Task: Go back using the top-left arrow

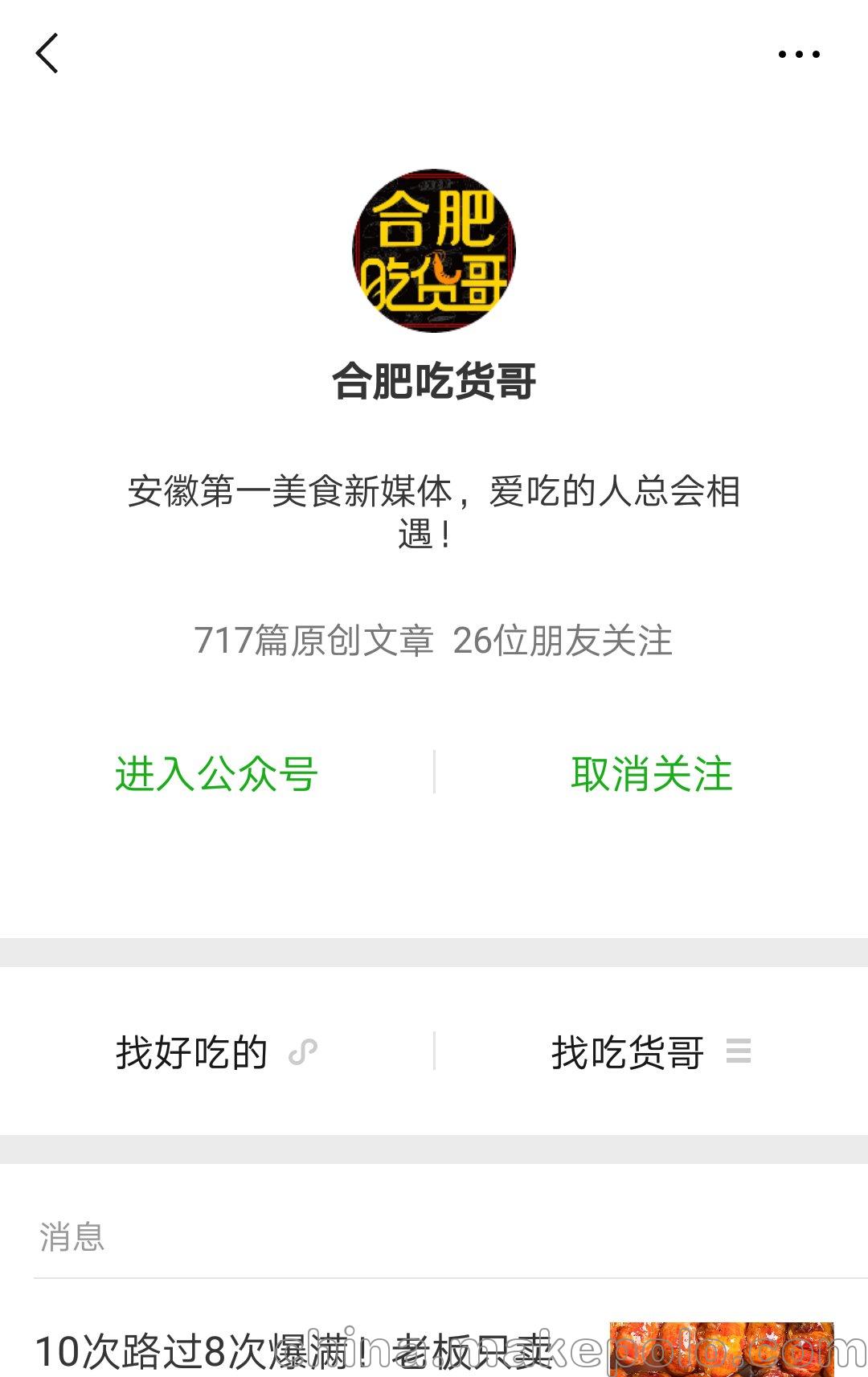Action: pos(47,54)
